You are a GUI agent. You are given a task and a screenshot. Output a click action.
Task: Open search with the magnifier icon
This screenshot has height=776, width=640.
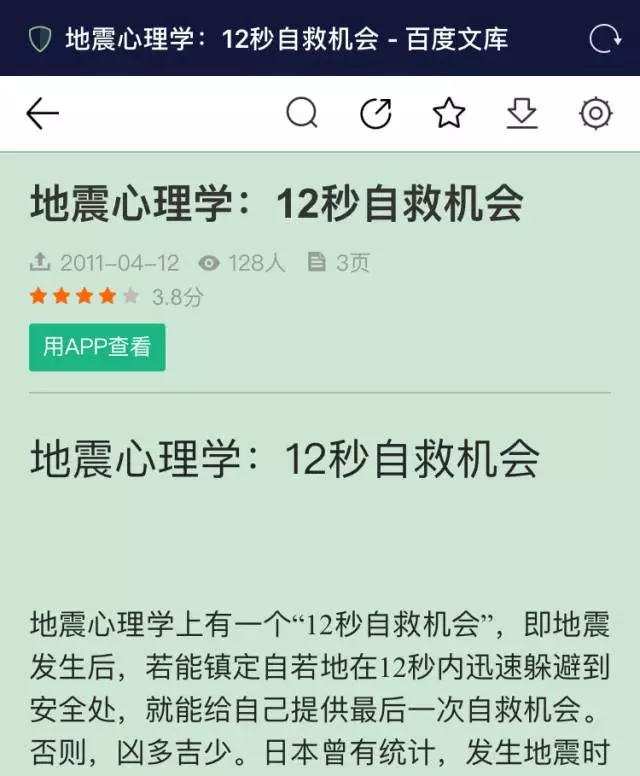pos(301,114)
